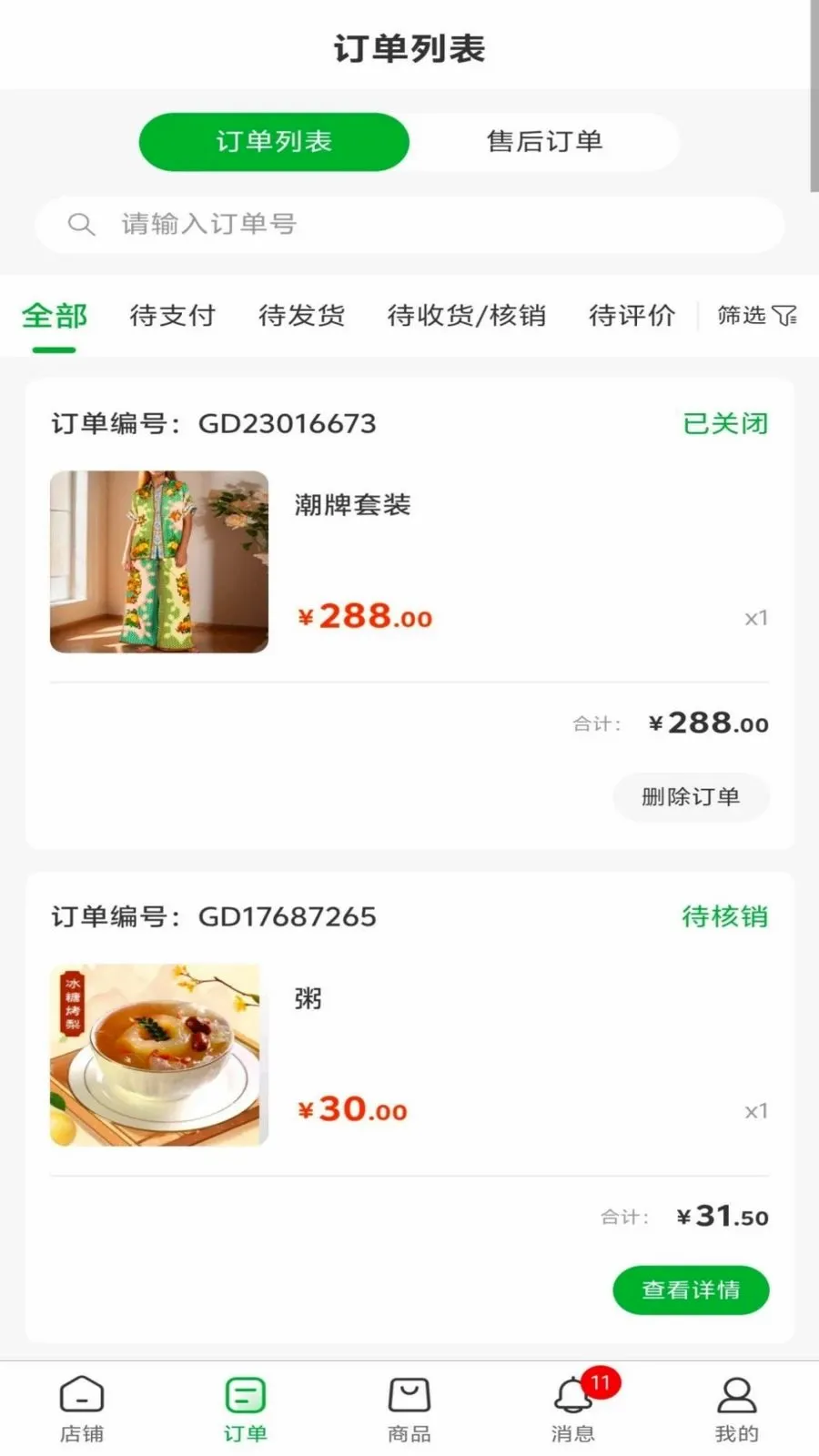Switch to the 售后订单 segment

pos(544,141)
